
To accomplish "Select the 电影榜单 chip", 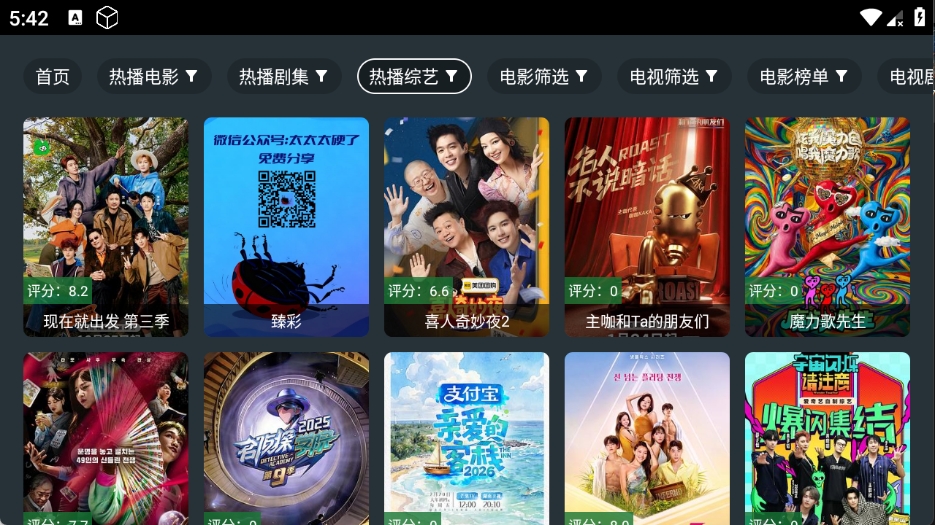I will point(804,77).
